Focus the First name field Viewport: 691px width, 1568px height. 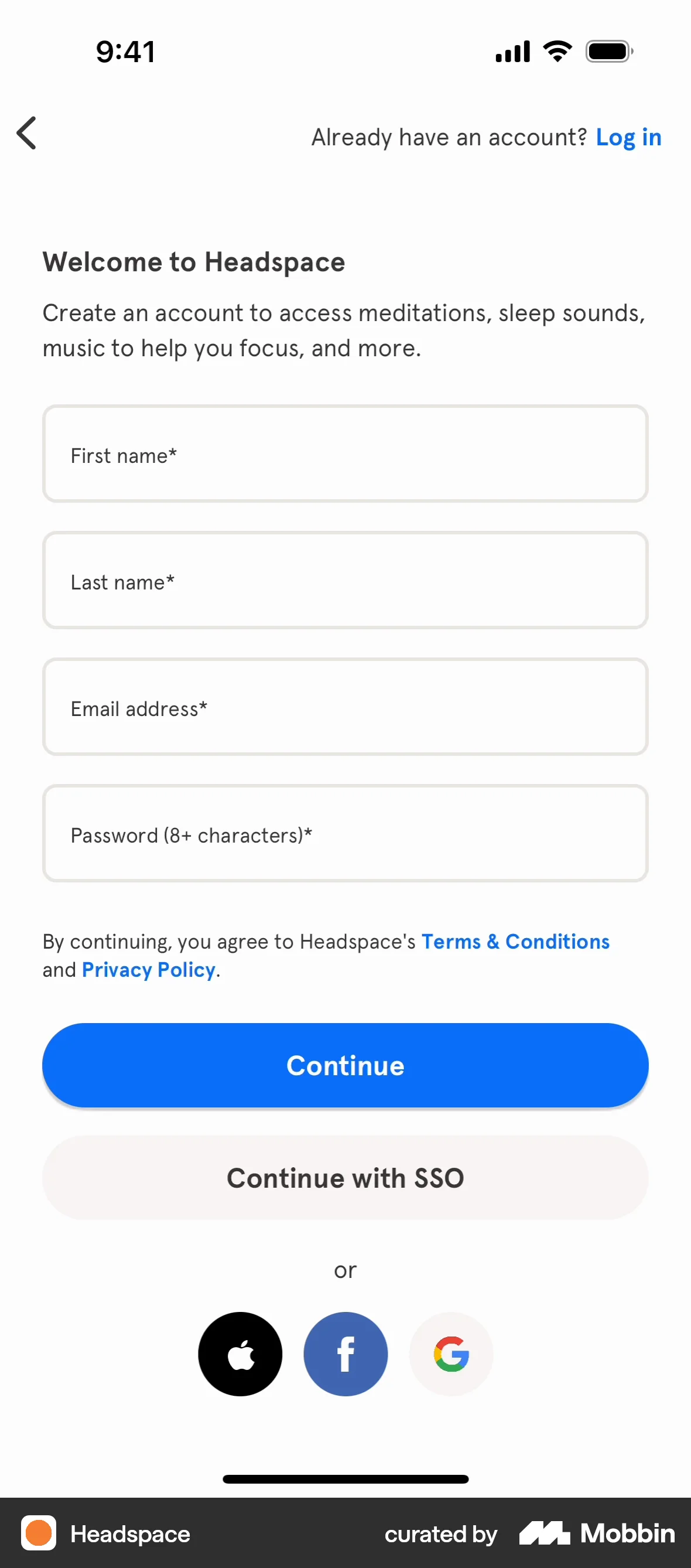tap(345, 454)
